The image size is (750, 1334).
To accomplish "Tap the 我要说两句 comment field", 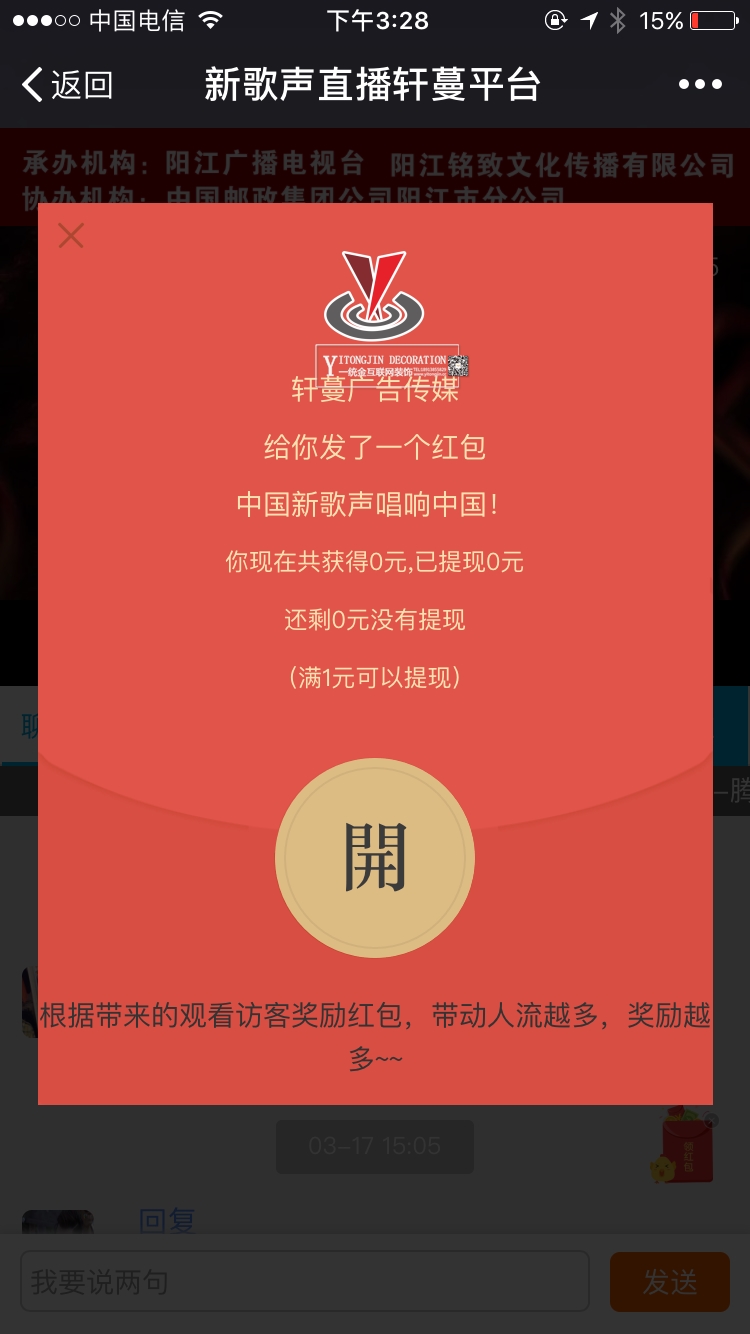I will [x=304, y=1281].
